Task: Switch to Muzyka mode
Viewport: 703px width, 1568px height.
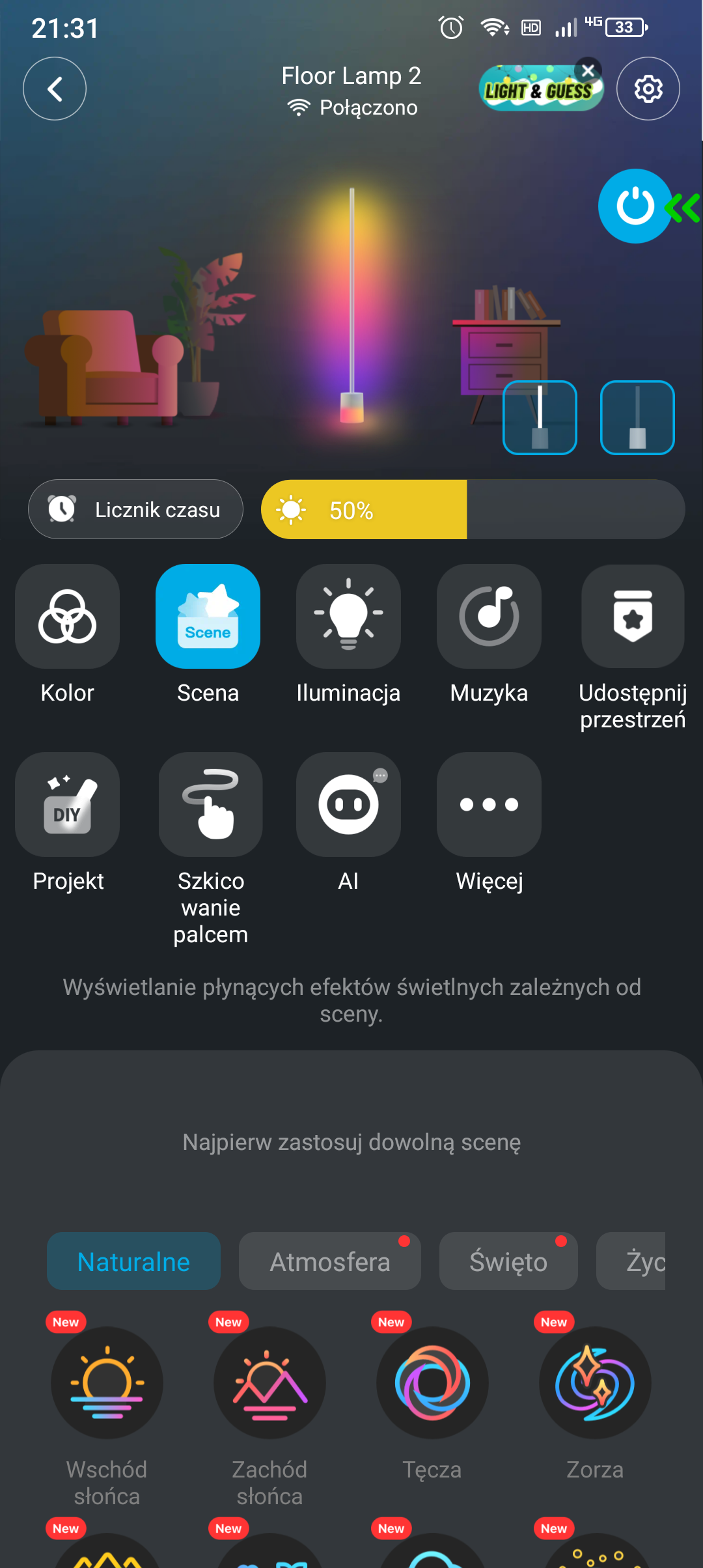Action: pyautogui.click(x=489, y=617)
